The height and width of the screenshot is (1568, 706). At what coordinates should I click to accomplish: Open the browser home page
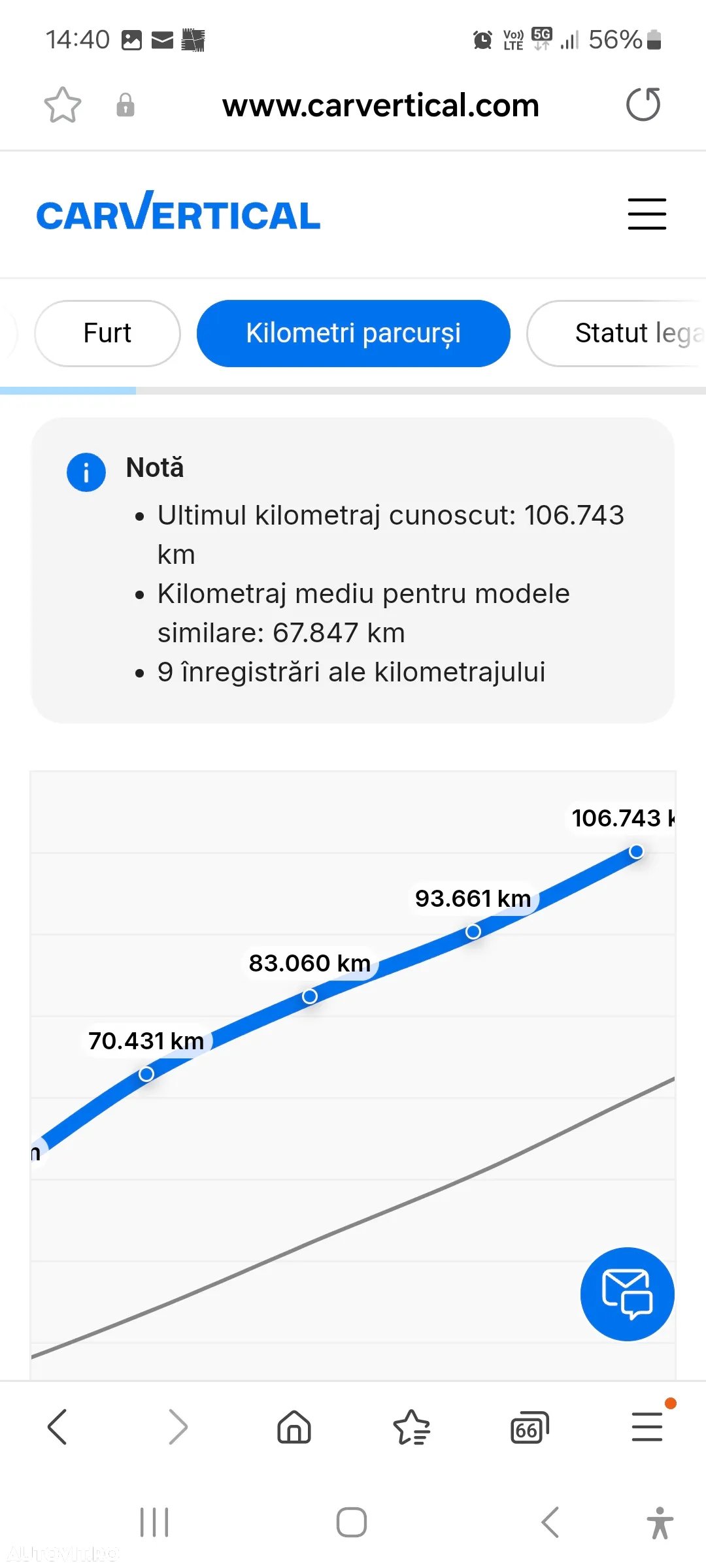point(294,1426)
